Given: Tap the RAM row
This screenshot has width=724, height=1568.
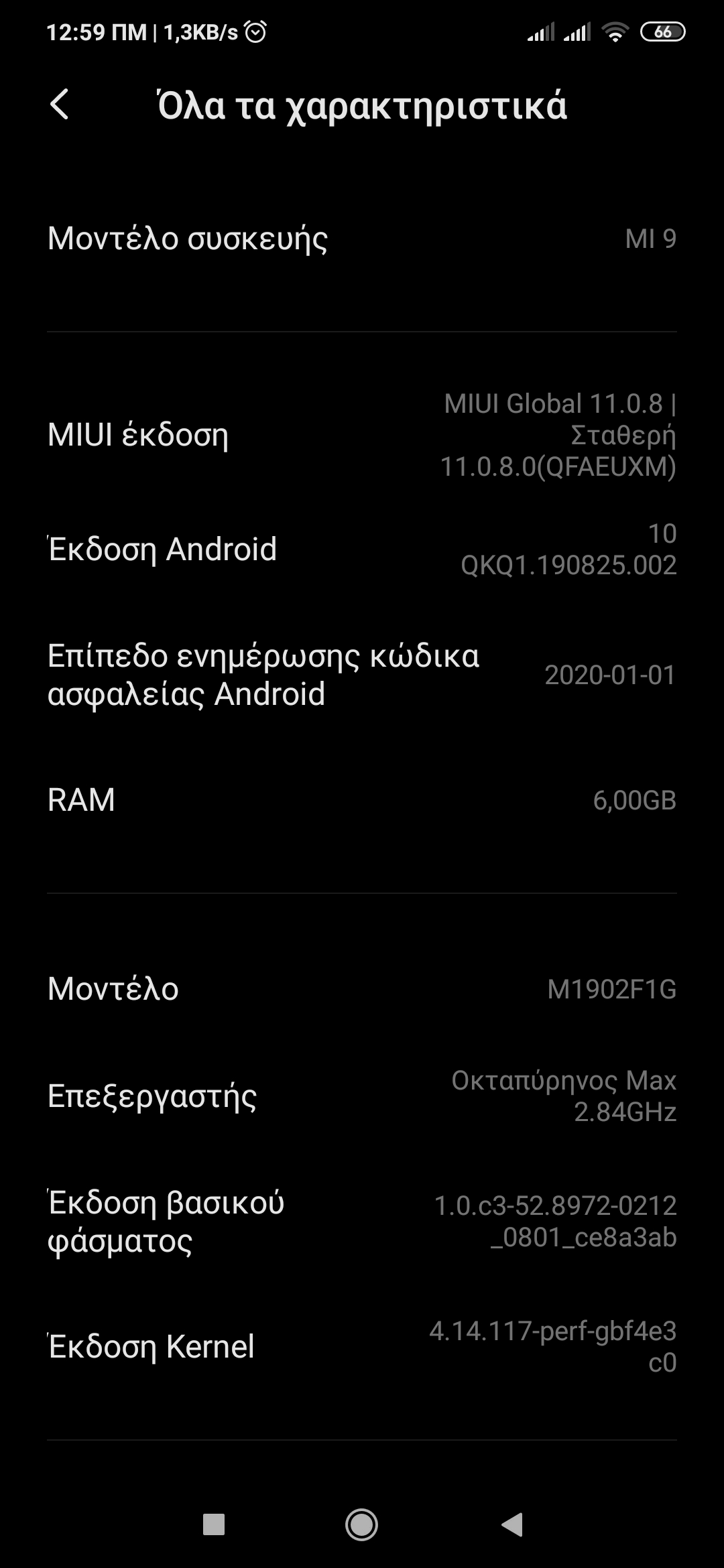Looking at the screenshot, I should (x=362, y=800).
